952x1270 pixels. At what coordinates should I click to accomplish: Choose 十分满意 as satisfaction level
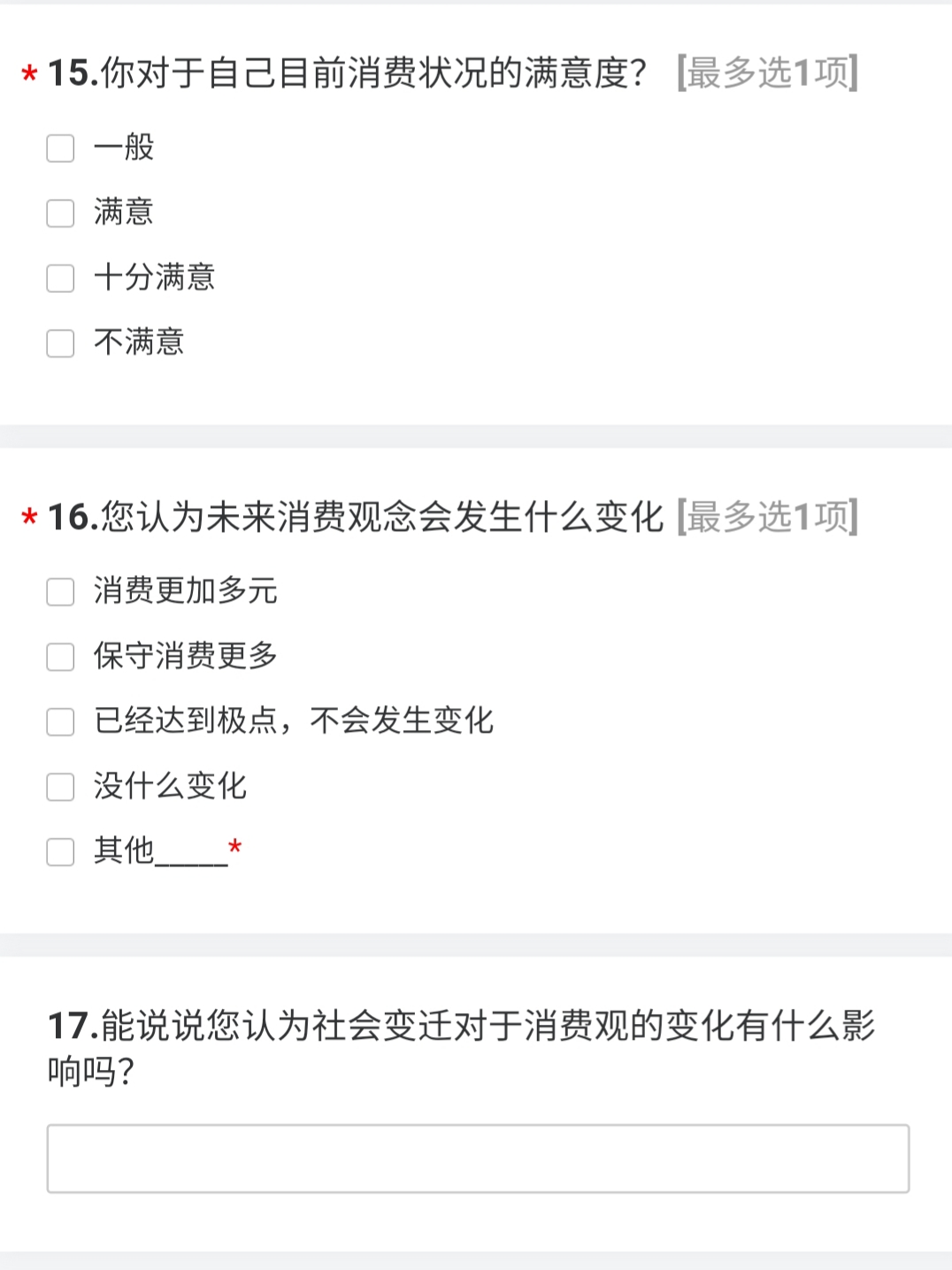coord(60,278)
